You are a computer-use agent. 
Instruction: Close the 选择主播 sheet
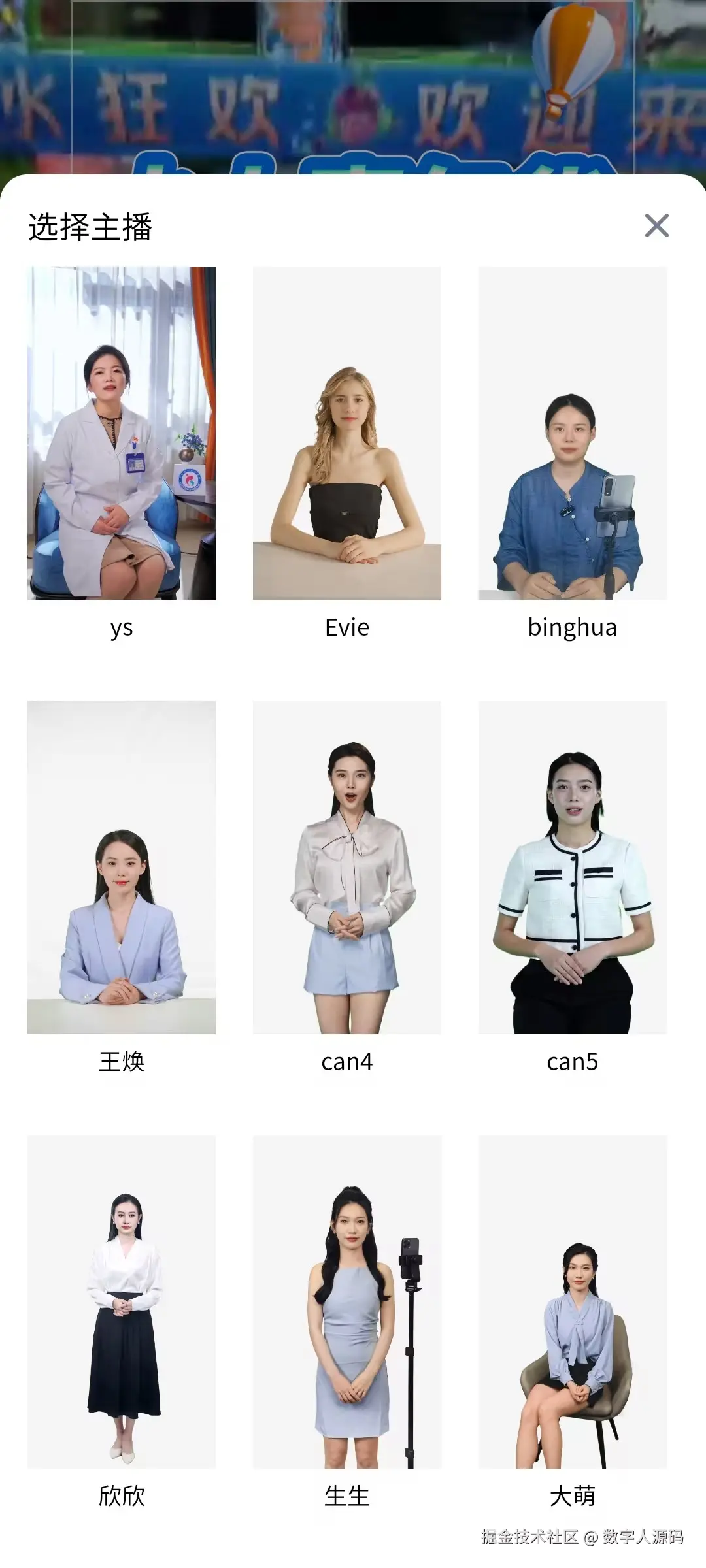pyautogui.click(x=656, y=225)
